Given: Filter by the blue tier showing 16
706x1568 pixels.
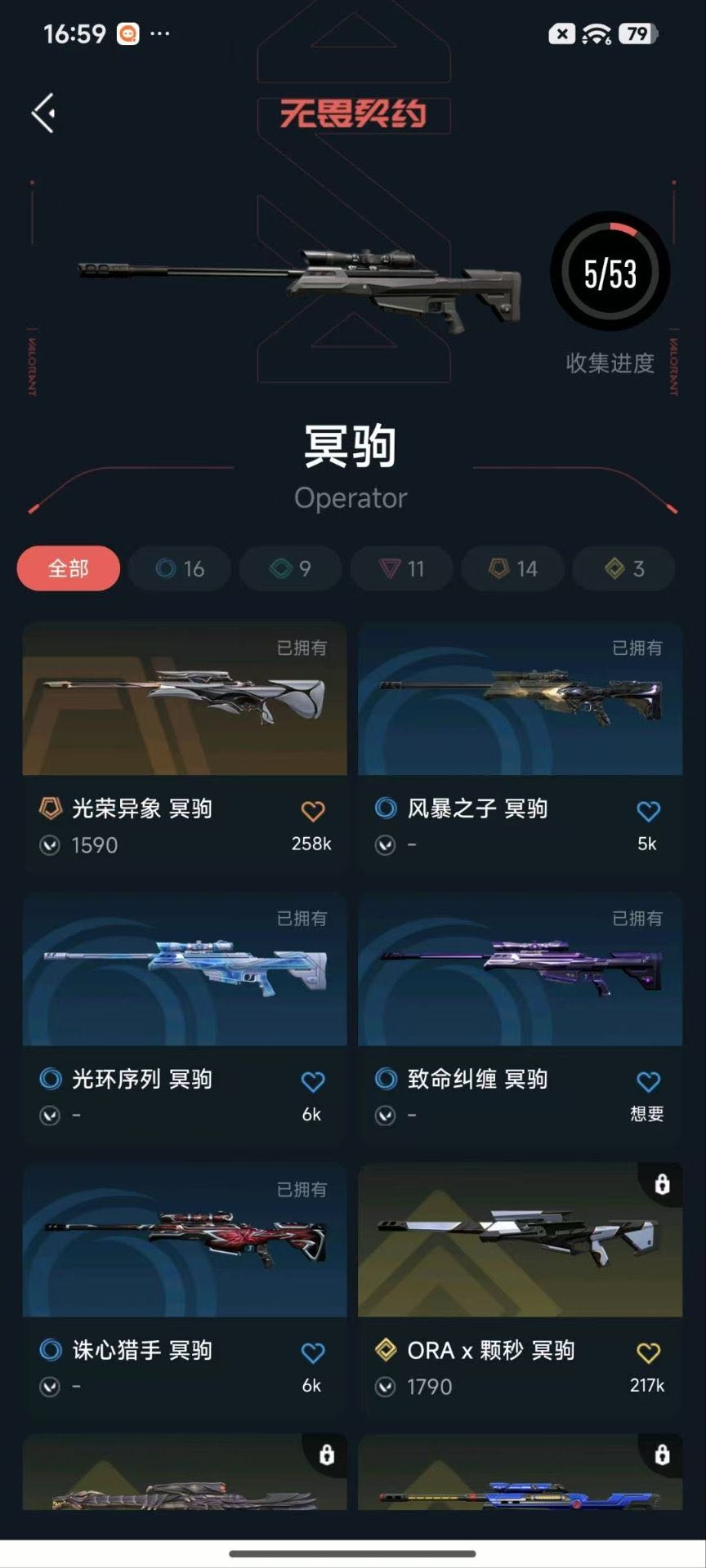Looking at the screenshot, I should coord(180,568).
